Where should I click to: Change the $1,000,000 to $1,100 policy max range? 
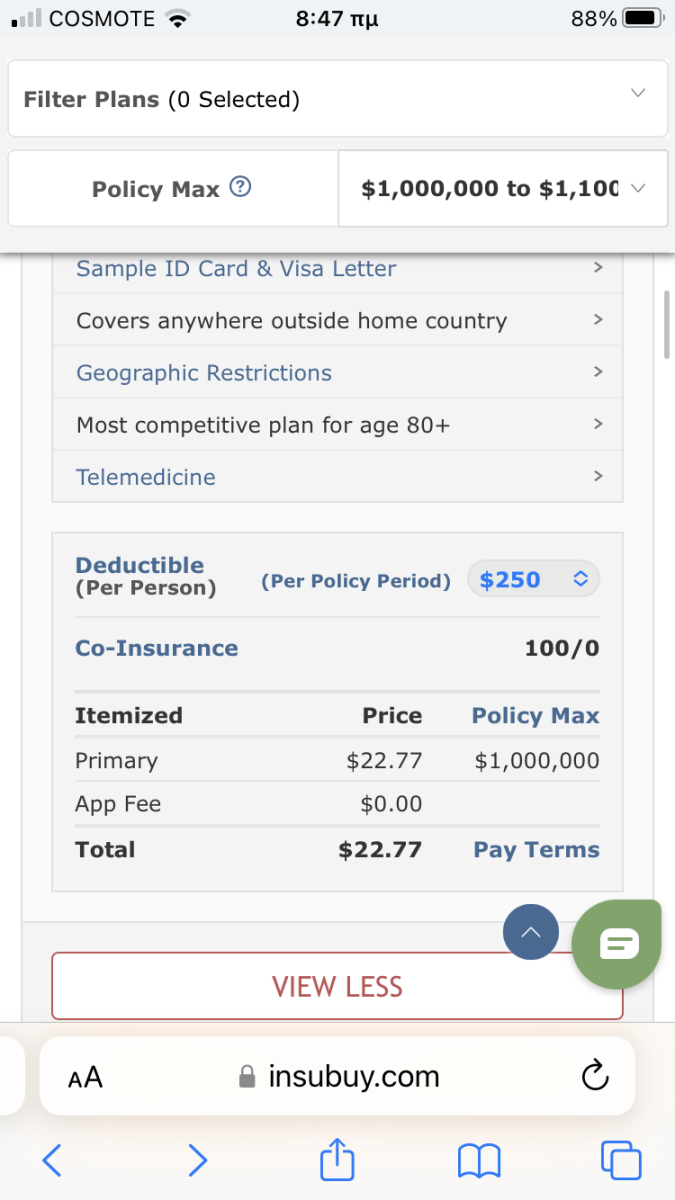pos(503,189)
